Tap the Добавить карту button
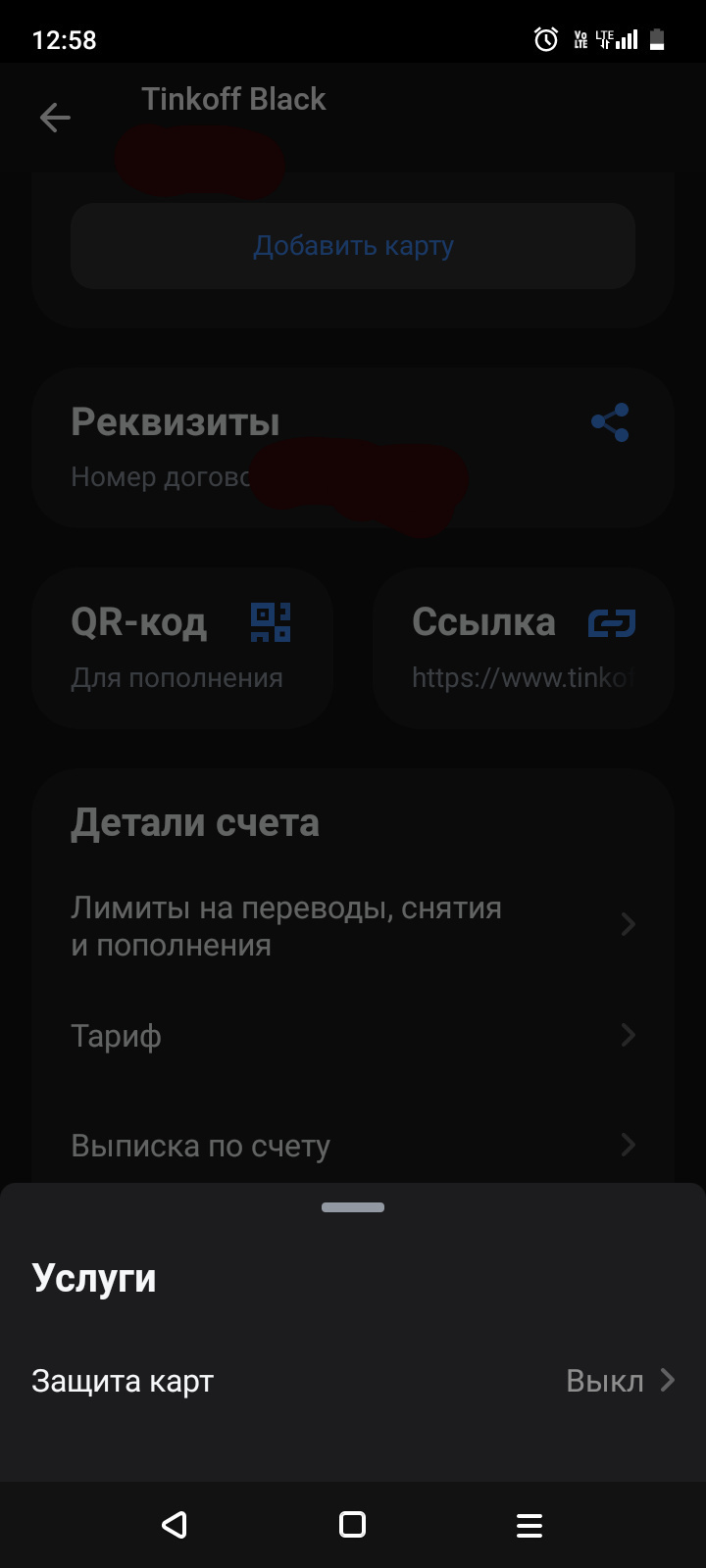Image resolution: width=706 pixels, height=1568 pixels. (353, 246)
